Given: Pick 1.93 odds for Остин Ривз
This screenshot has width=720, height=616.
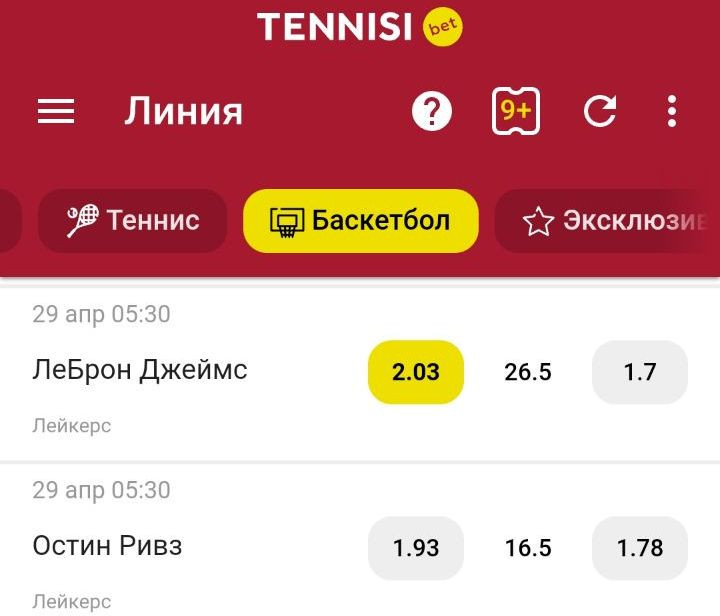Looking at the screenshot, I should [x=416, y=548].
